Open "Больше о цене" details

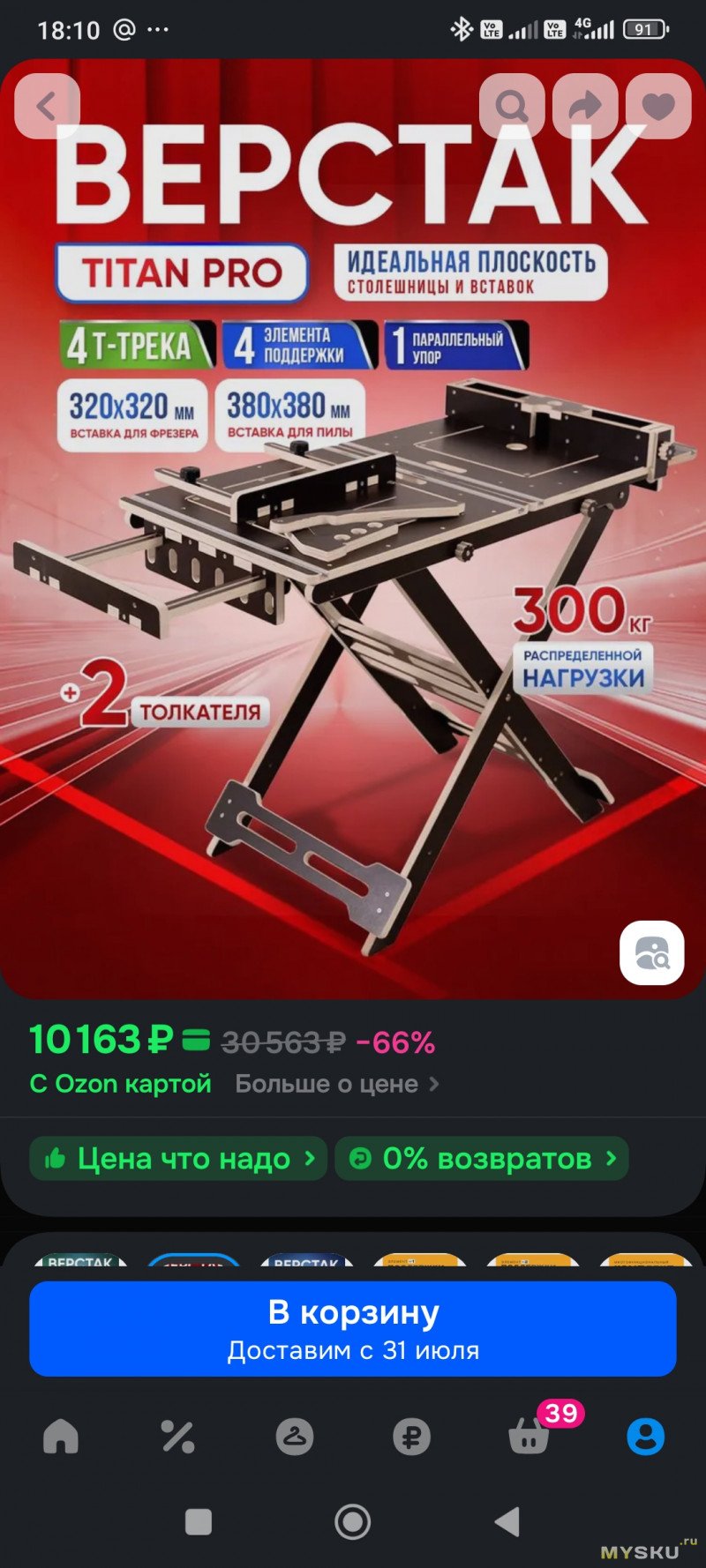pos(336,1084)
